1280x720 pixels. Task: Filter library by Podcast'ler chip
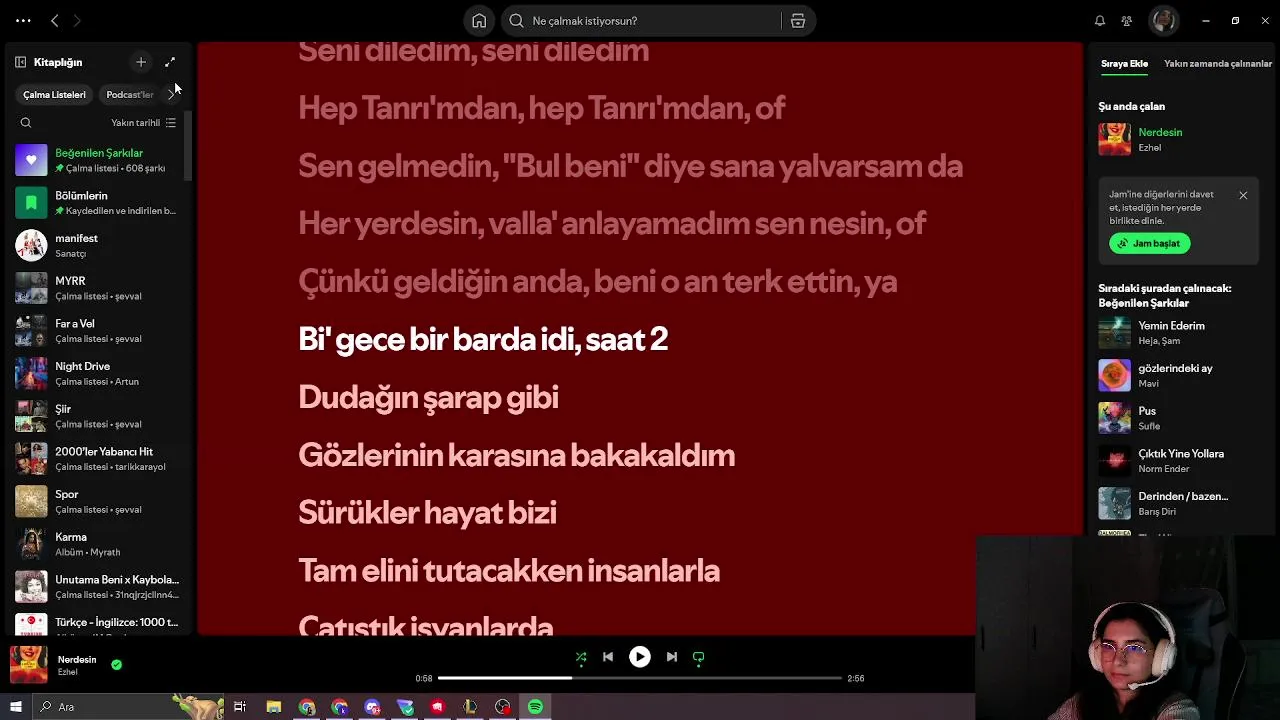pos(130,94)
